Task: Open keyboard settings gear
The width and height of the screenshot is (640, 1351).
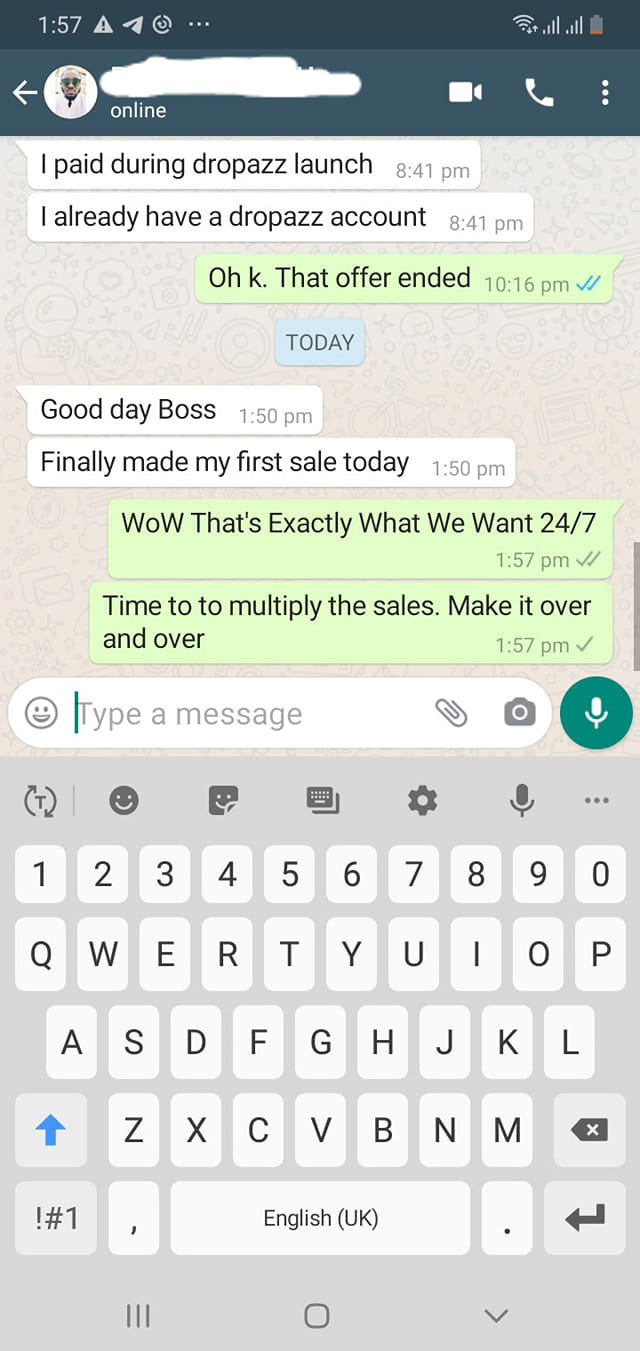Action: point(422,799)
